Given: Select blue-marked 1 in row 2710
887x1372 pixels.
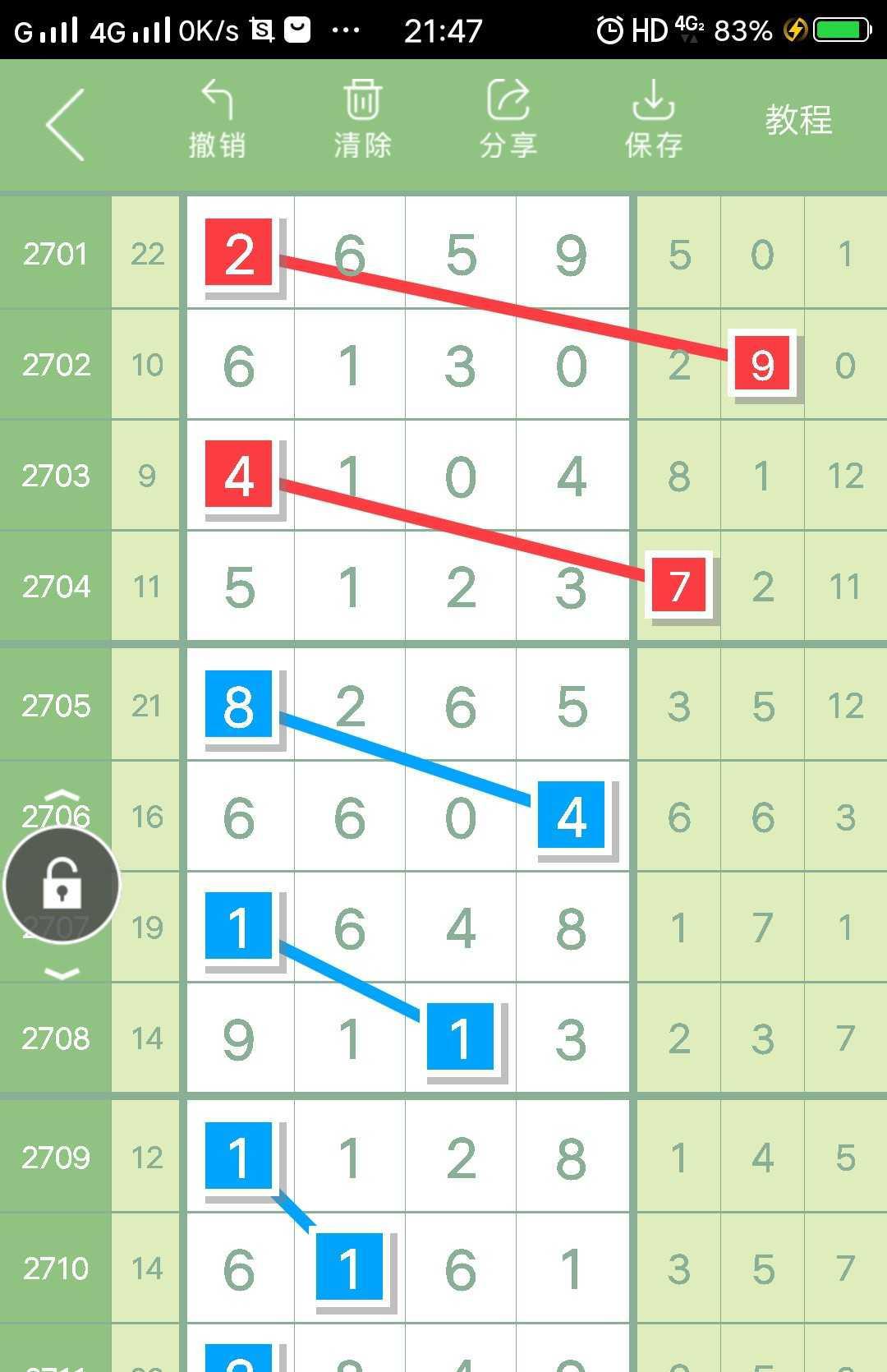Looking at the screenshot, I should pos(350,1268).
